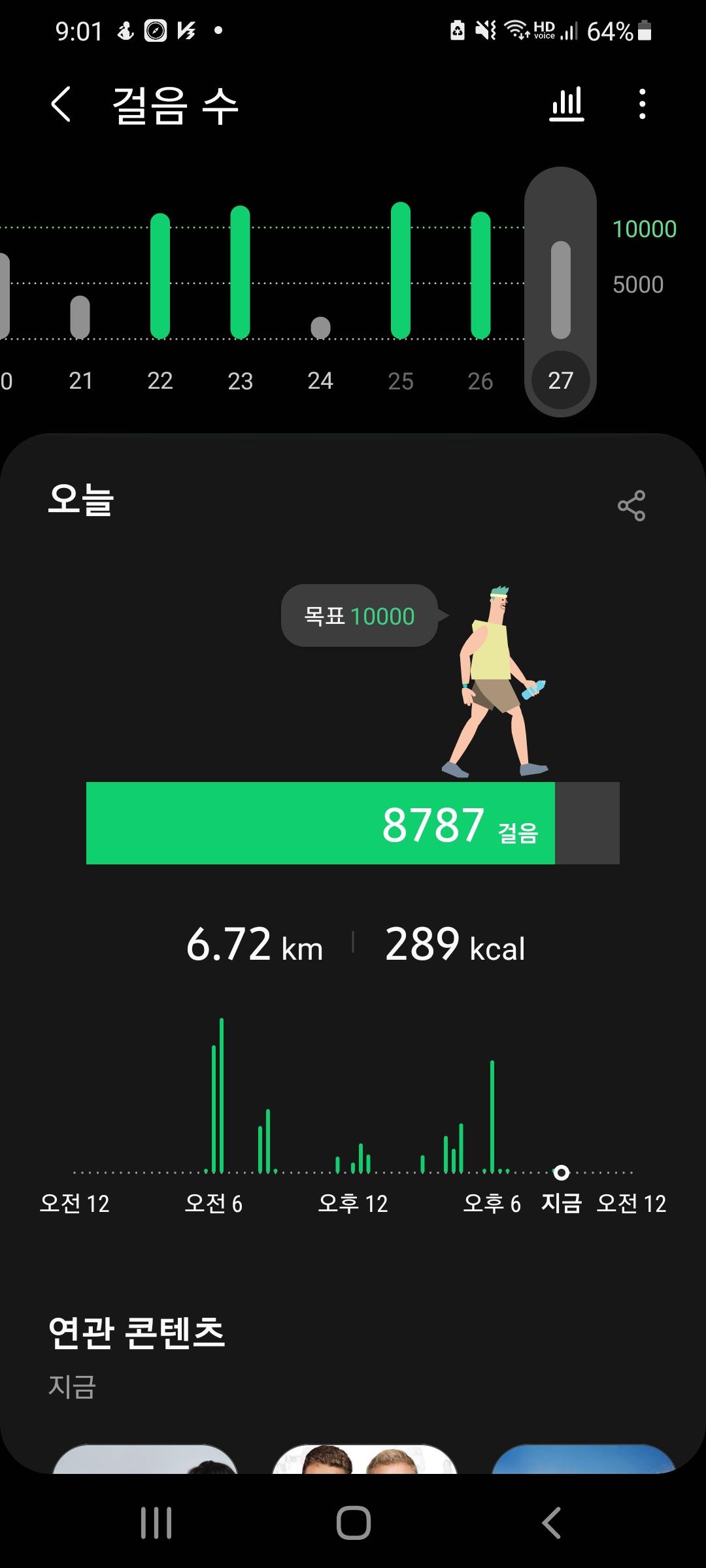The height and width of the screenshot is (1568, 706).
Task: Open the step trends chart icon
Action: click(567, 105)
